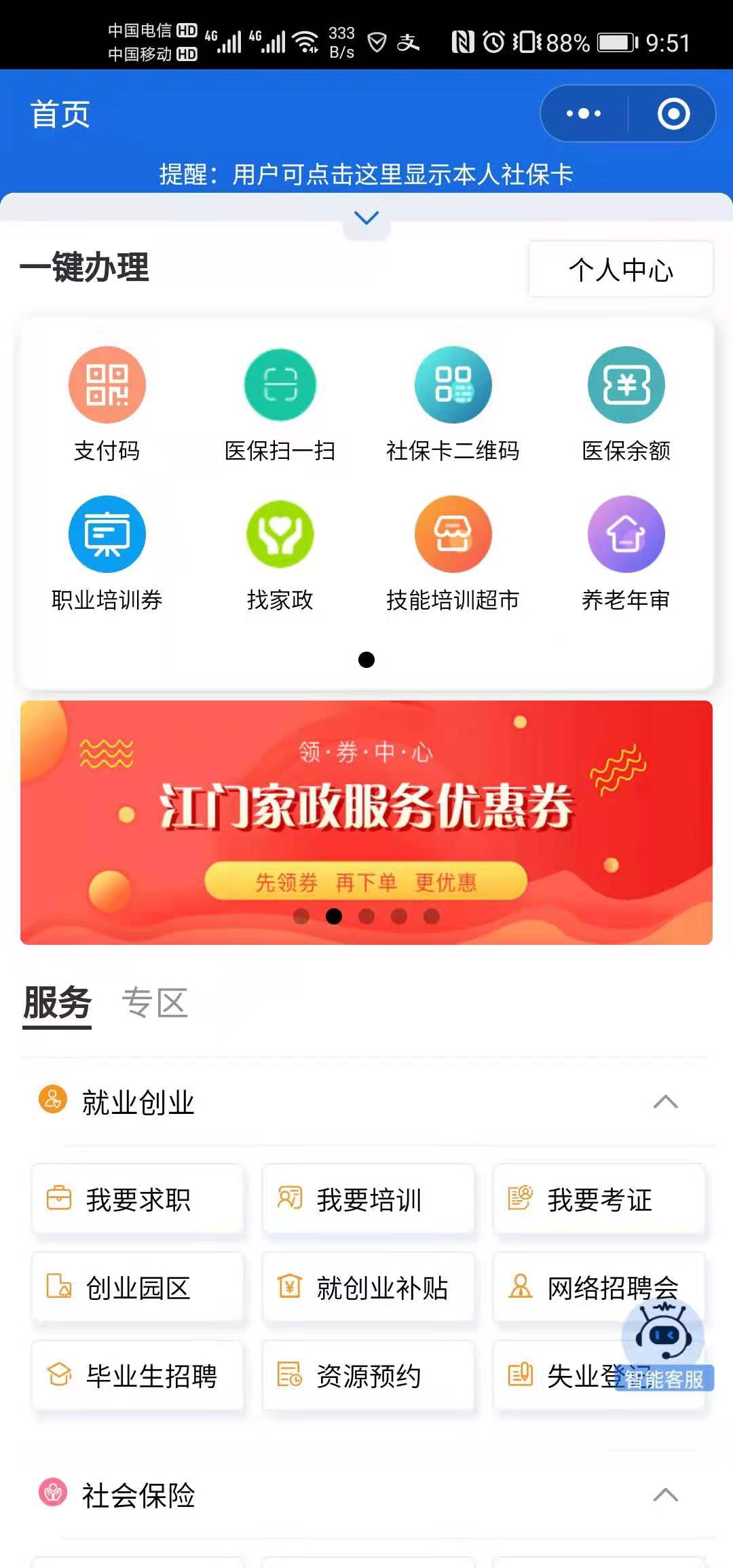Switch to the 专区 tab
The width and height of the screenshot is (733, 1568).
click(156, 1002)
